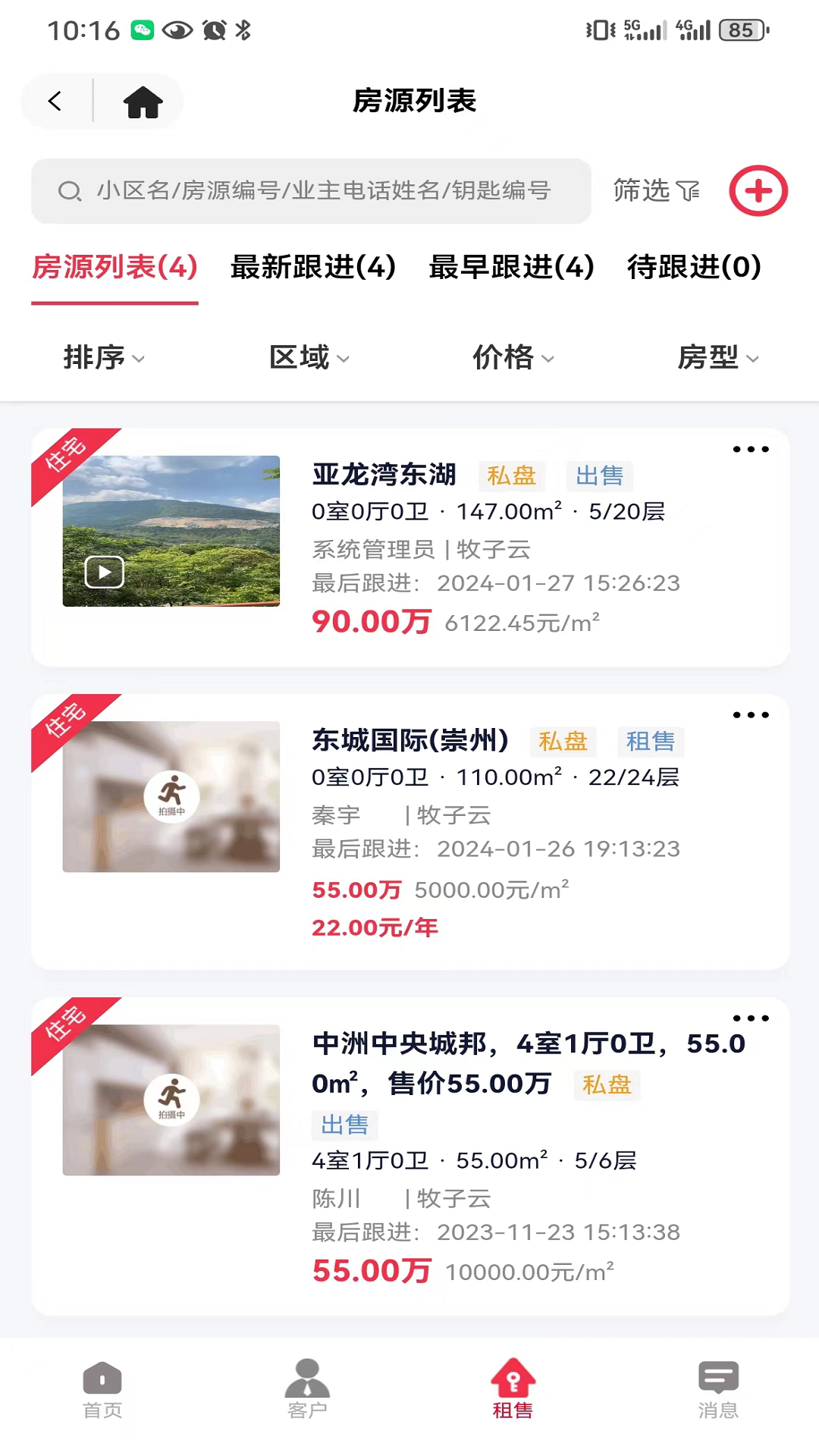The height and width of the screenshot is (1456, 819).
Task: Switch to the 最早跟进(4) tab
Action: coord(511,268)
